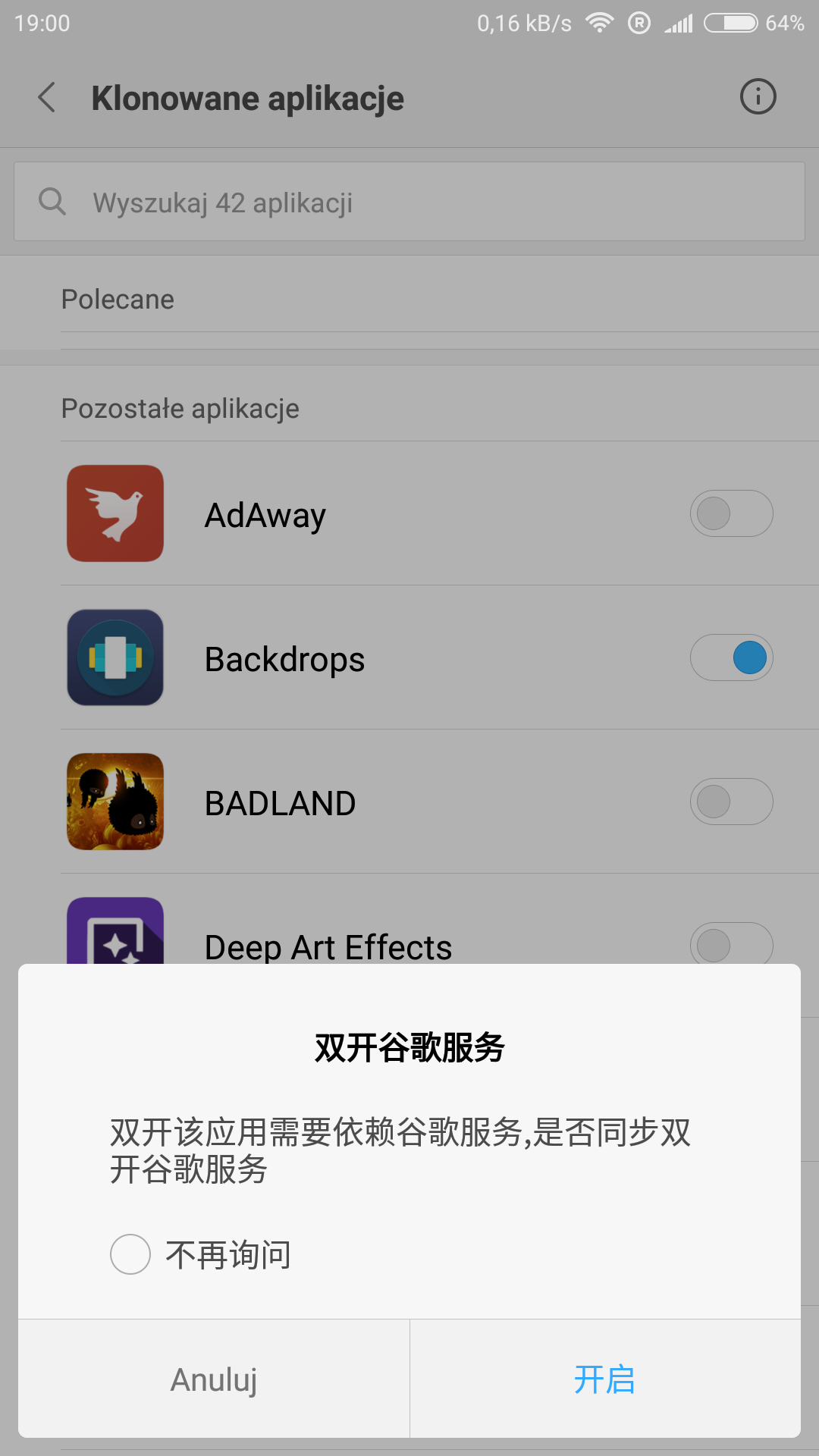The width and height of the screenshot is (819, 1456).
Task: Turn on cloning for Deep Art Effects
Action: [x=731, y=944]
